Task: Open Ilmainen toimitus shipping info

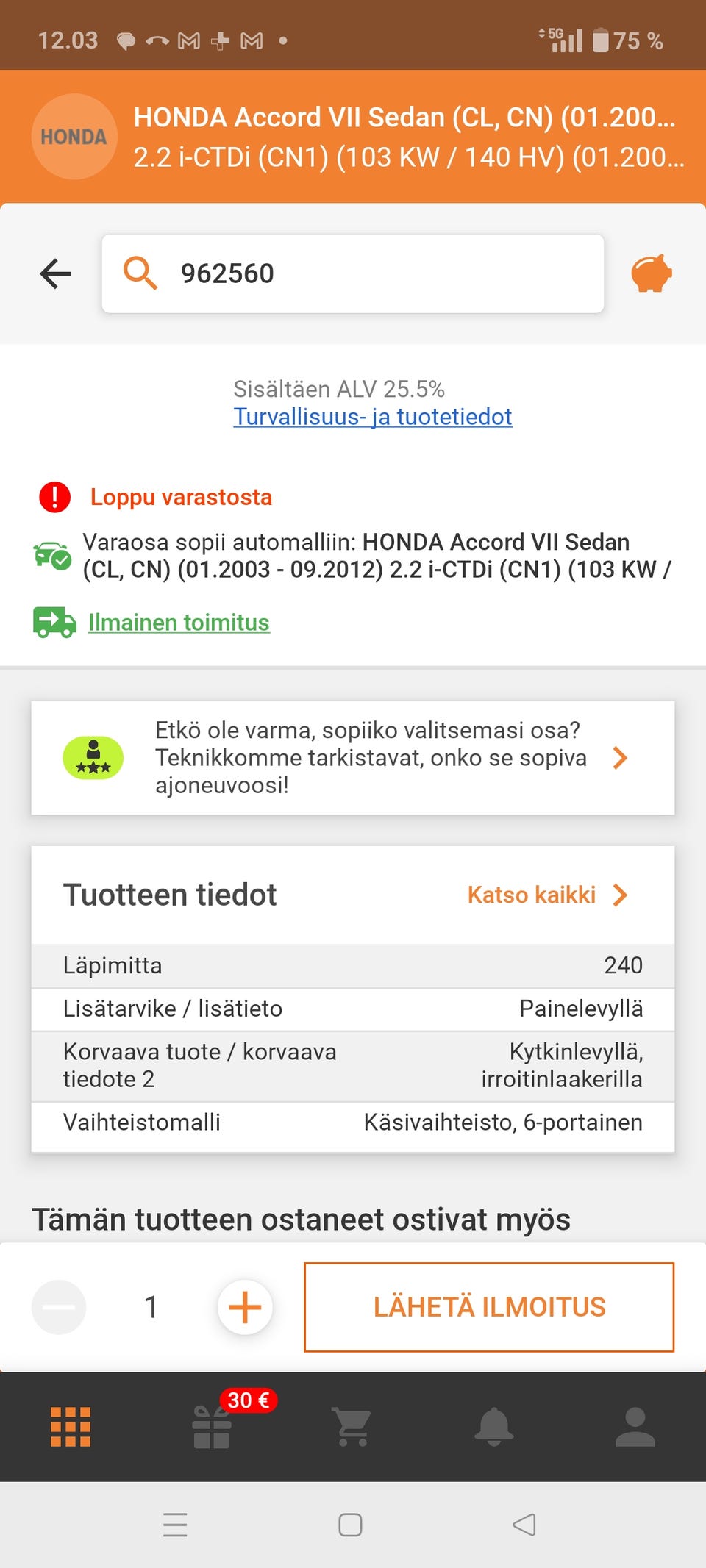Action: [x=179, y=622]
